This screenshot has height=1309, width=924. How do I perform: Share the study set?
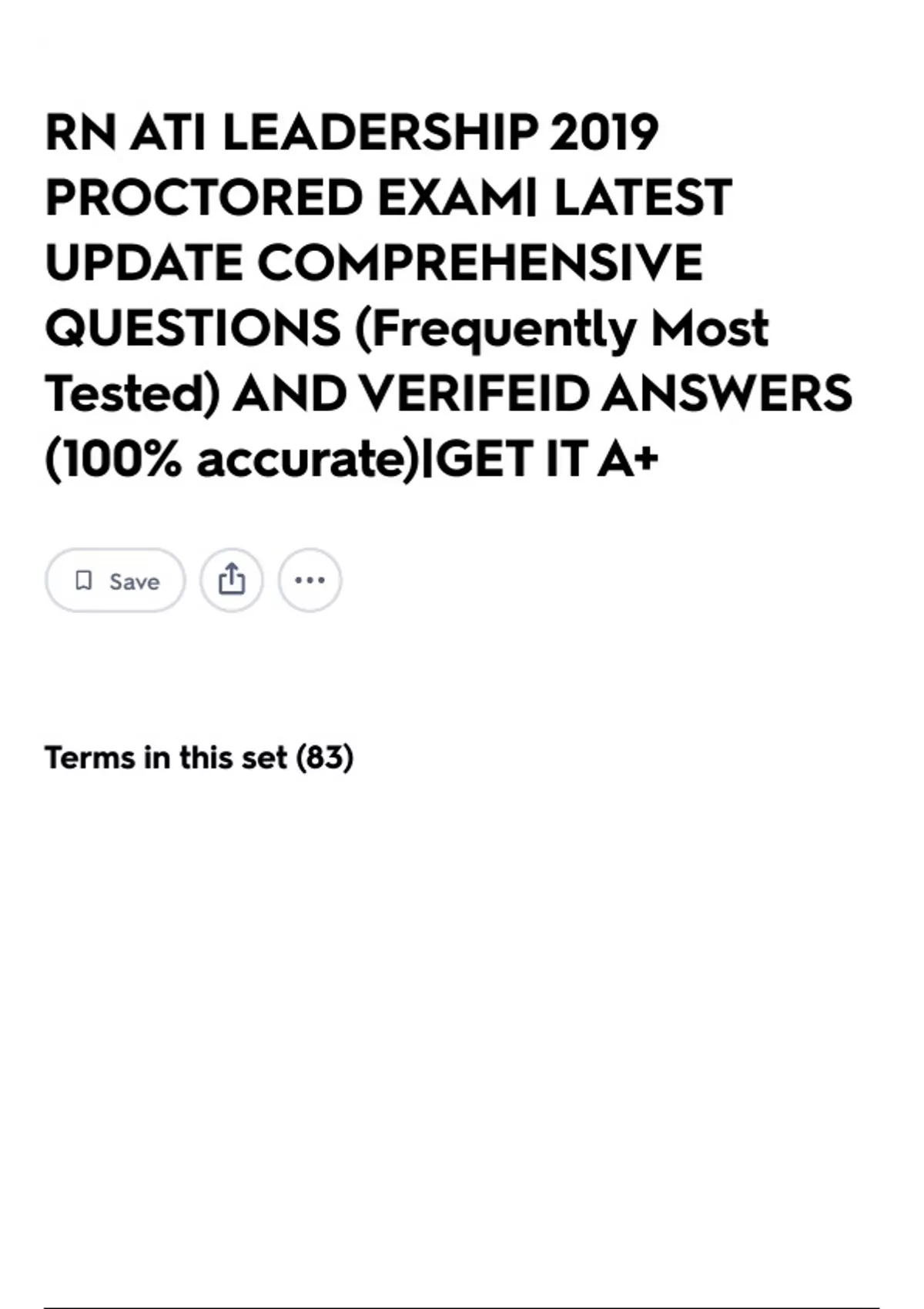pos(232,581)
